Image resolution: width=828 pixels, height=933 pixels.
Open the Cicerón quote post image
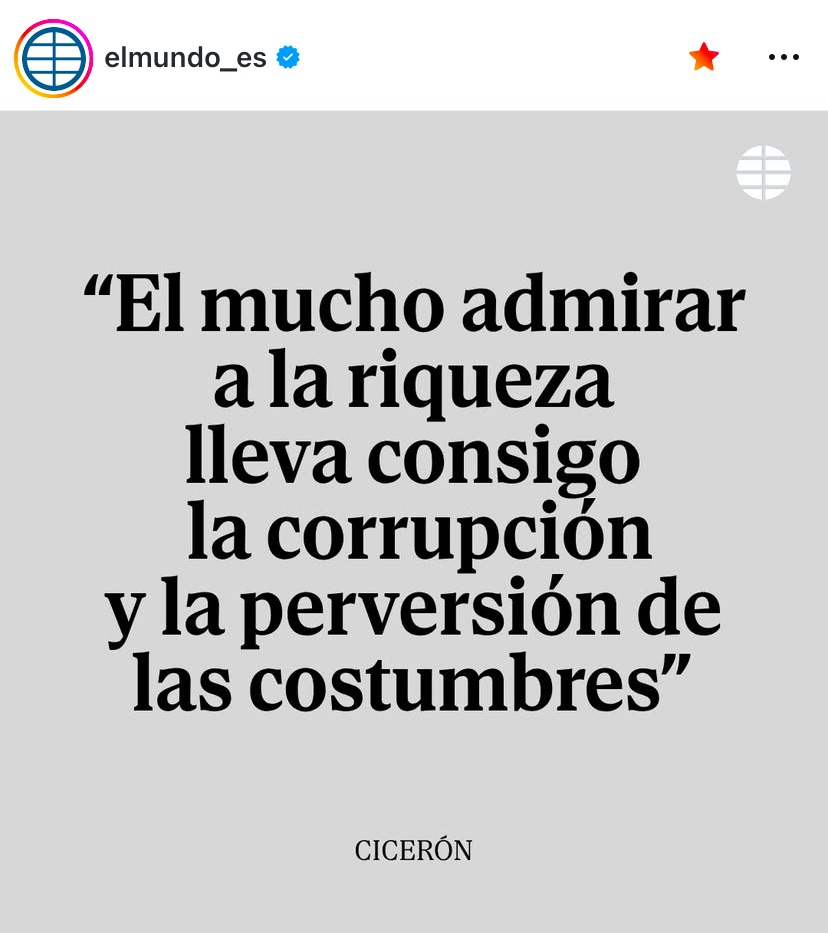414,520
